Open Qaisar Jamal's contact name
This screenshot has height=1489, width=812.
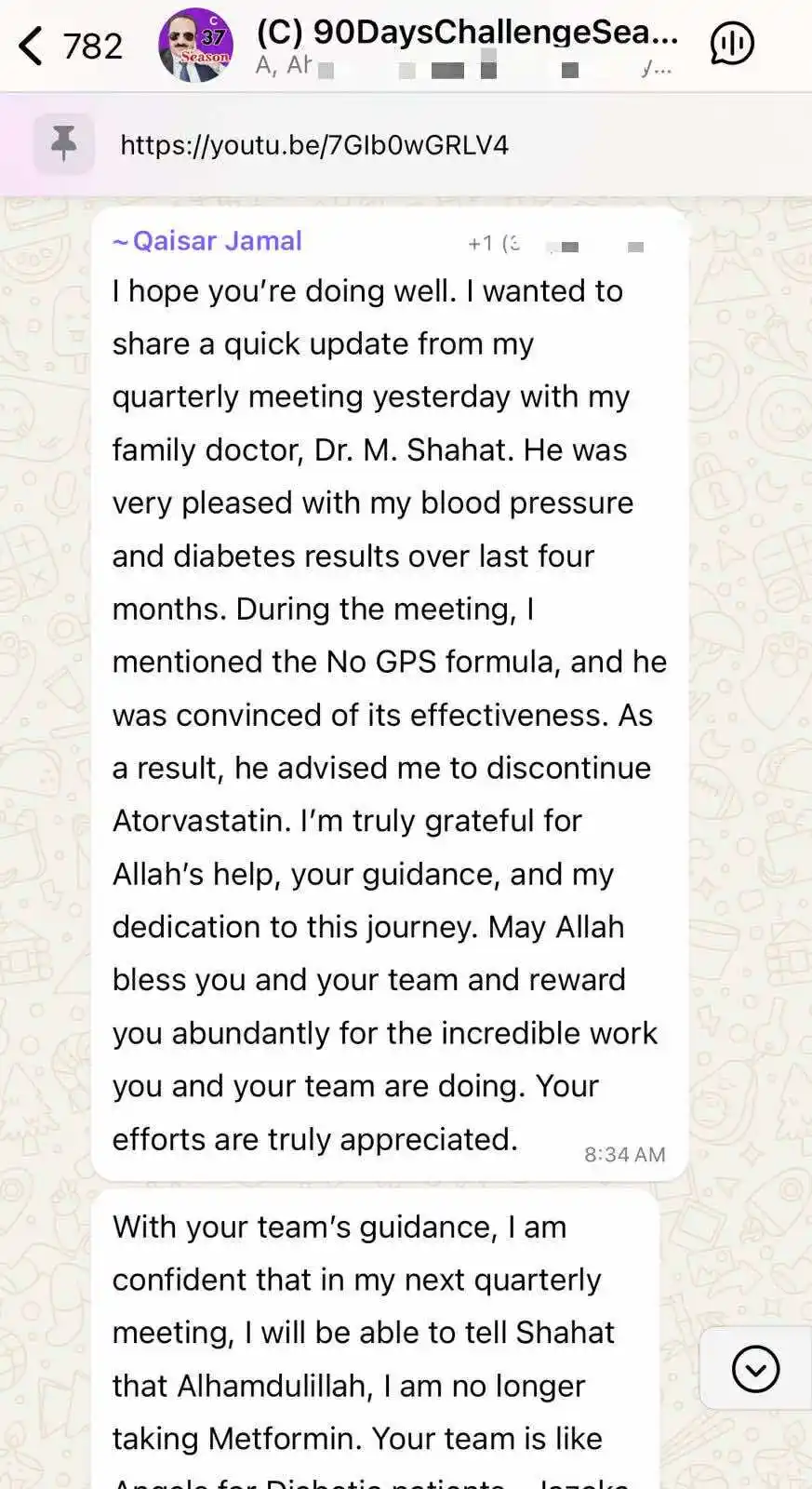pyautogui.click(x=216, y=241)
